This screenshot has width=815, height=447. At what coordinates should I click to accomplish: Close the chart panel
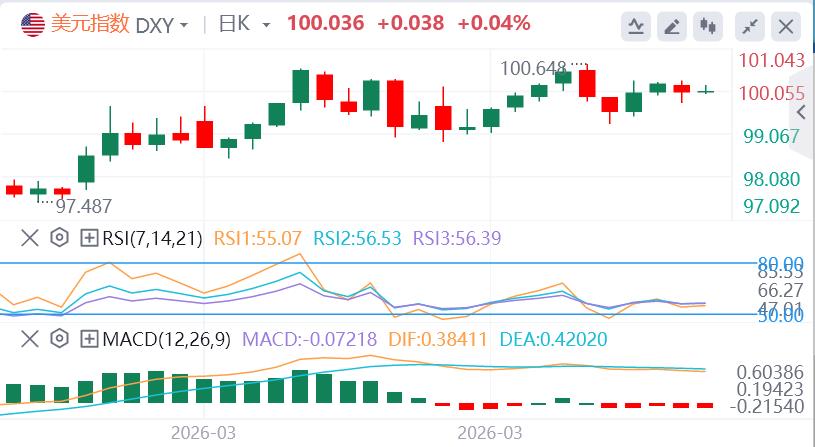(x=788, y=25)
